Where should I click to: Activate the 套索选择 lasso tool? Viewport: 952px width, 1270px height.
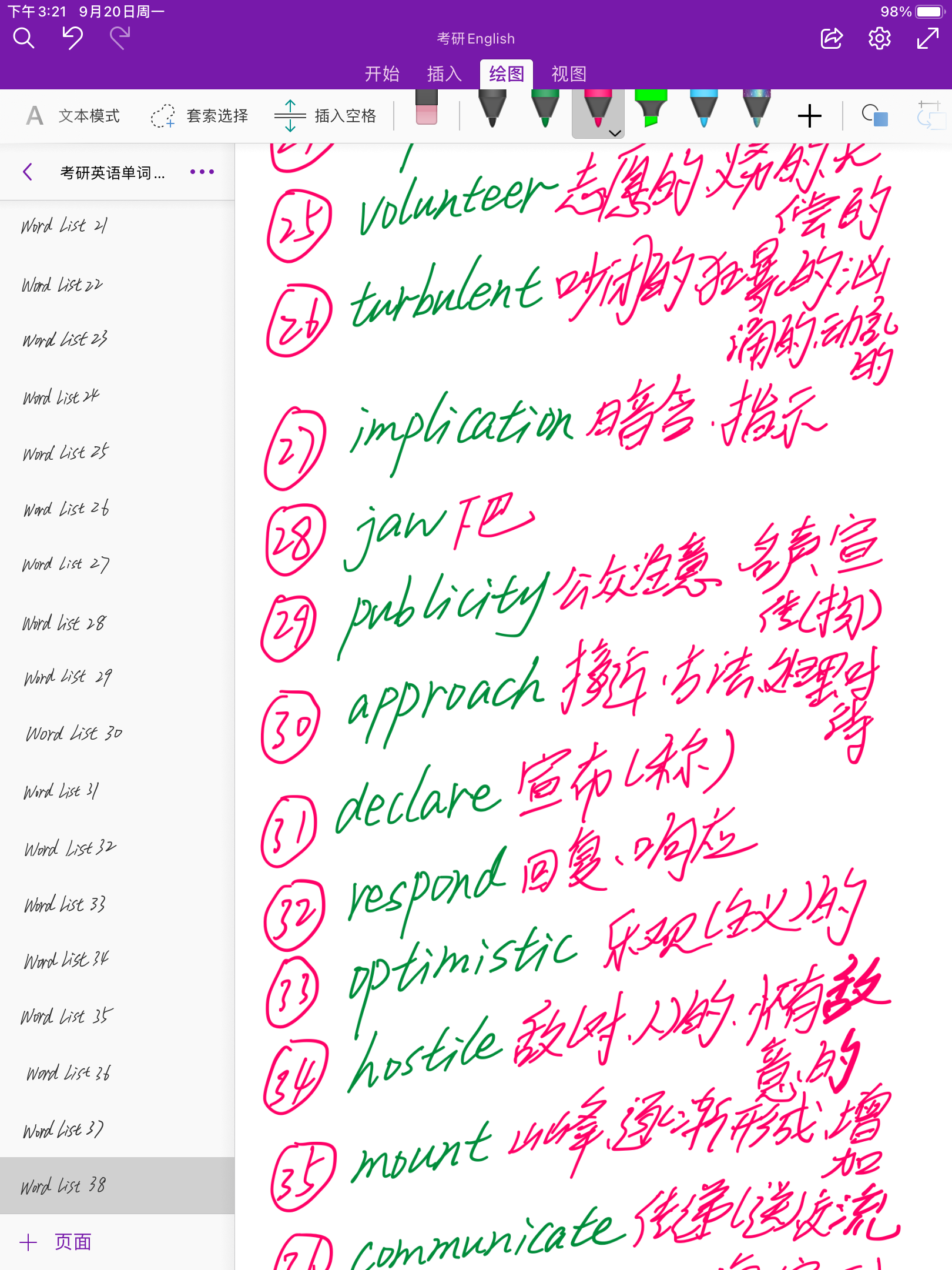(200, 116)
